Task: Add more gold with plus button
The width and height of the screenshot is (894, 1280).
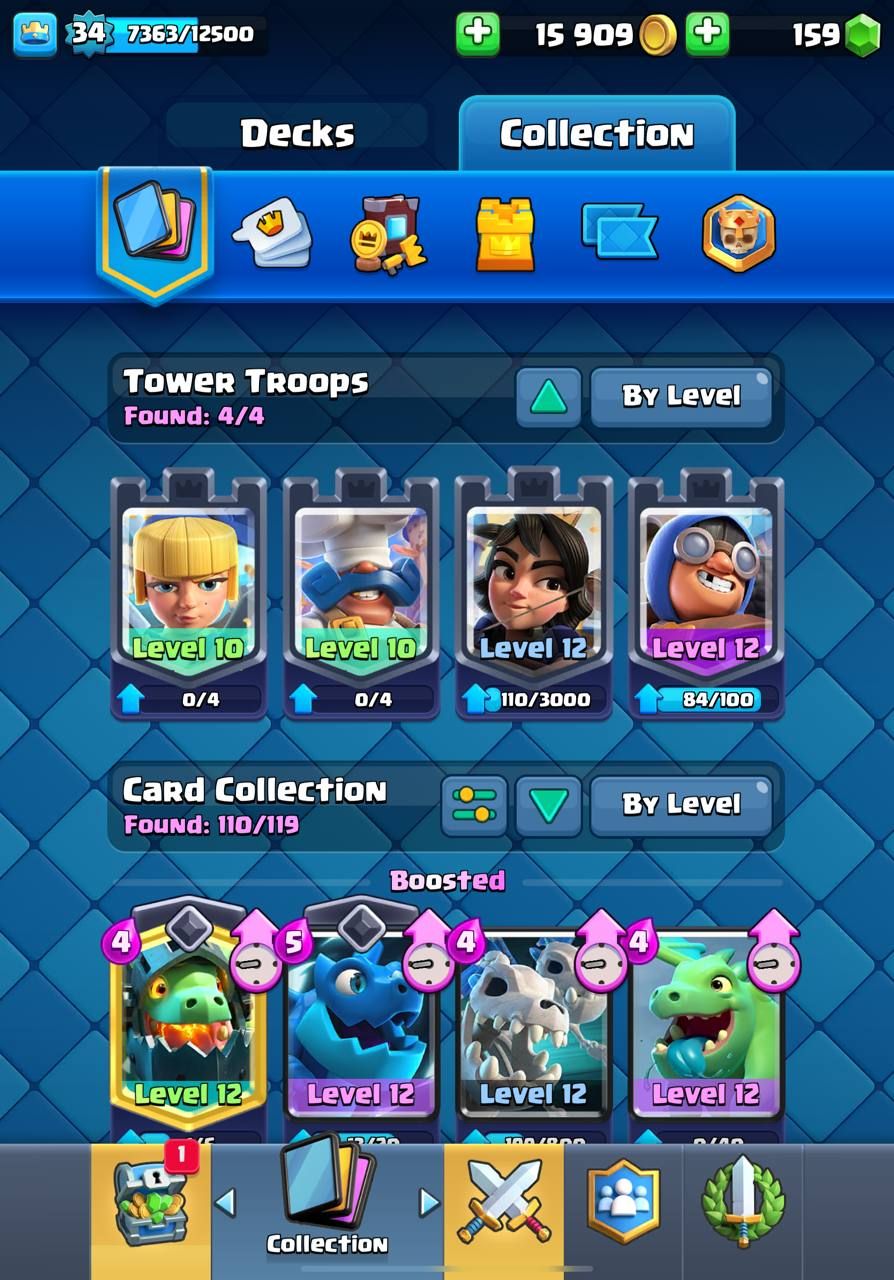Action: coord(478,34)
